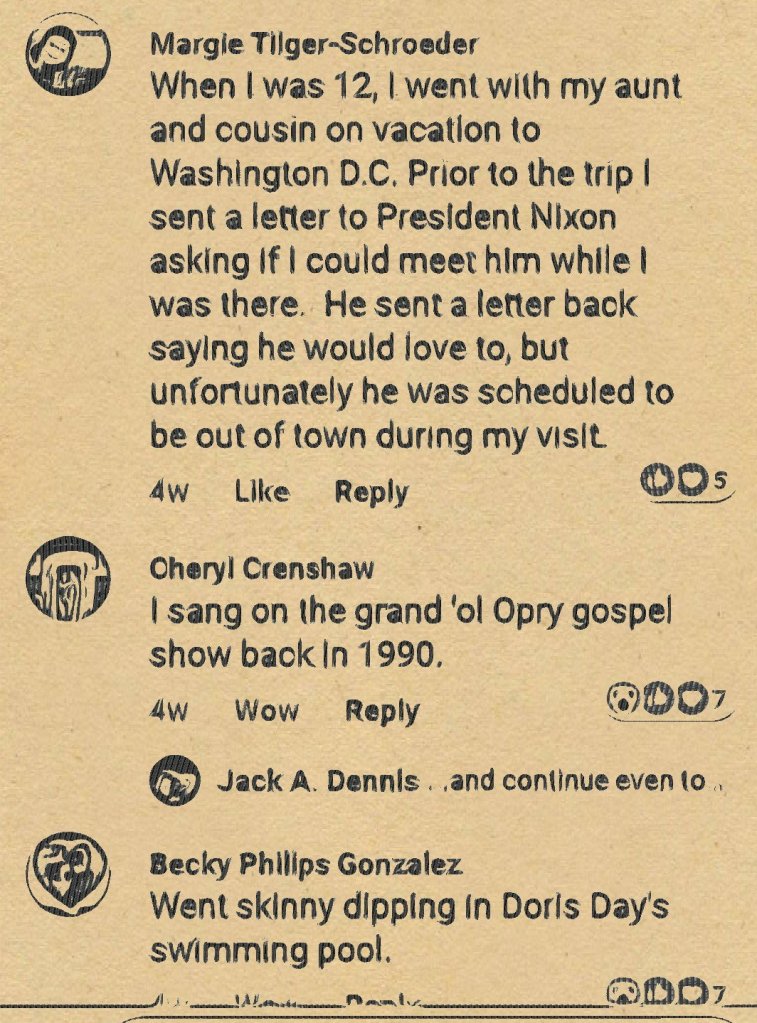This screenshot has height=1023, width=757.
Task: Open Cheryl Crenshaw's profile name
Action: (261, 569)
